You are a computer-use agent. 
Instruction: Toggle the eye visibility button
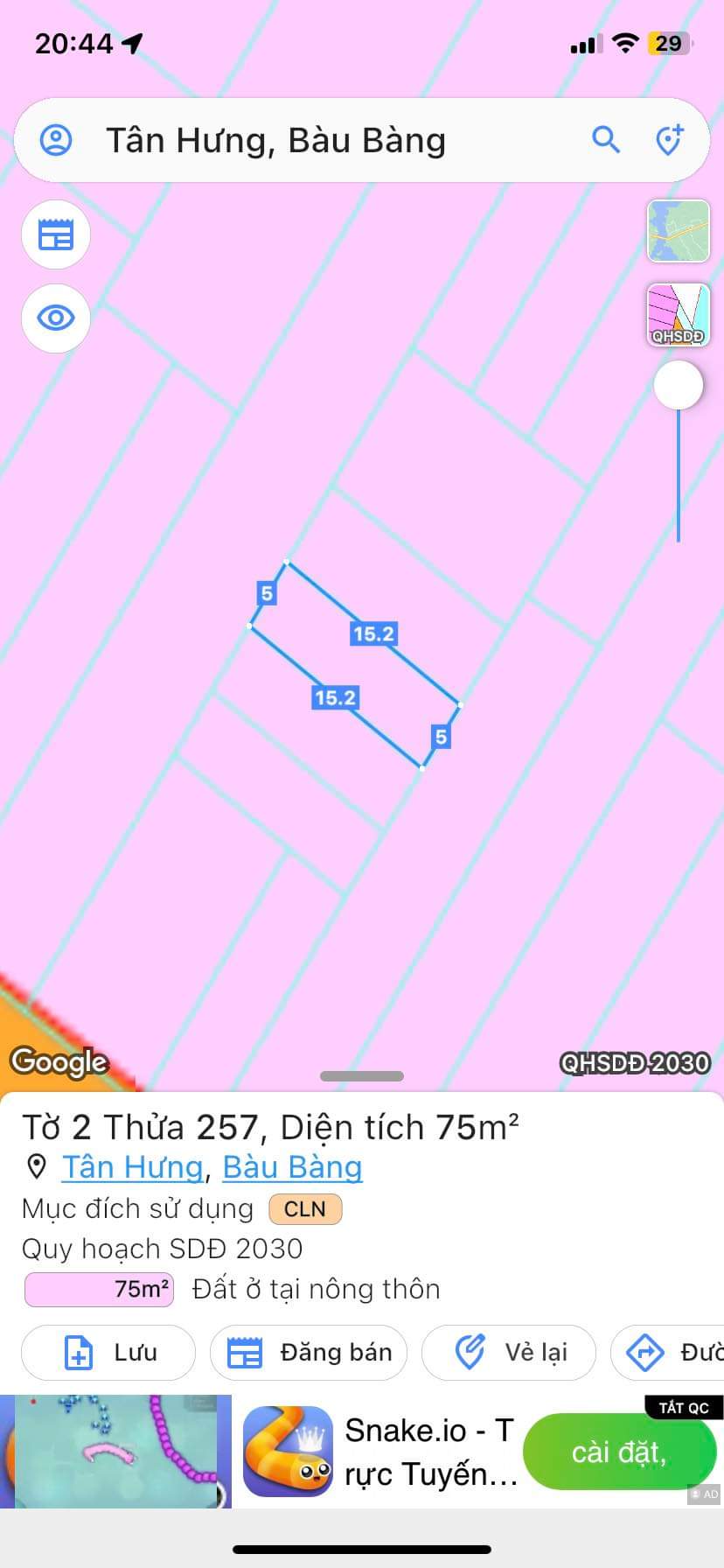[56, 318]
